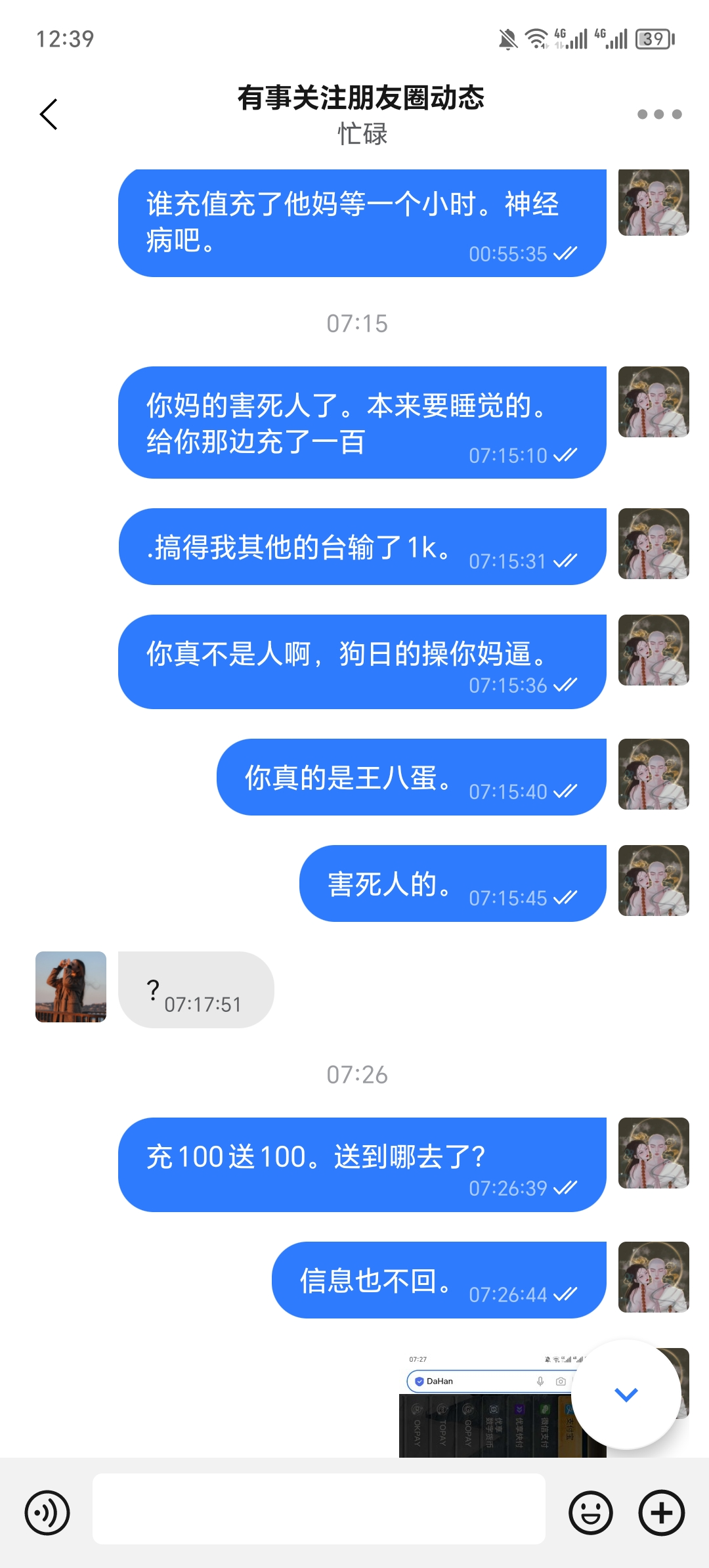Open the three-dot chat options menu
Screen dimensions: 709x1568
(x=659, y=114)
